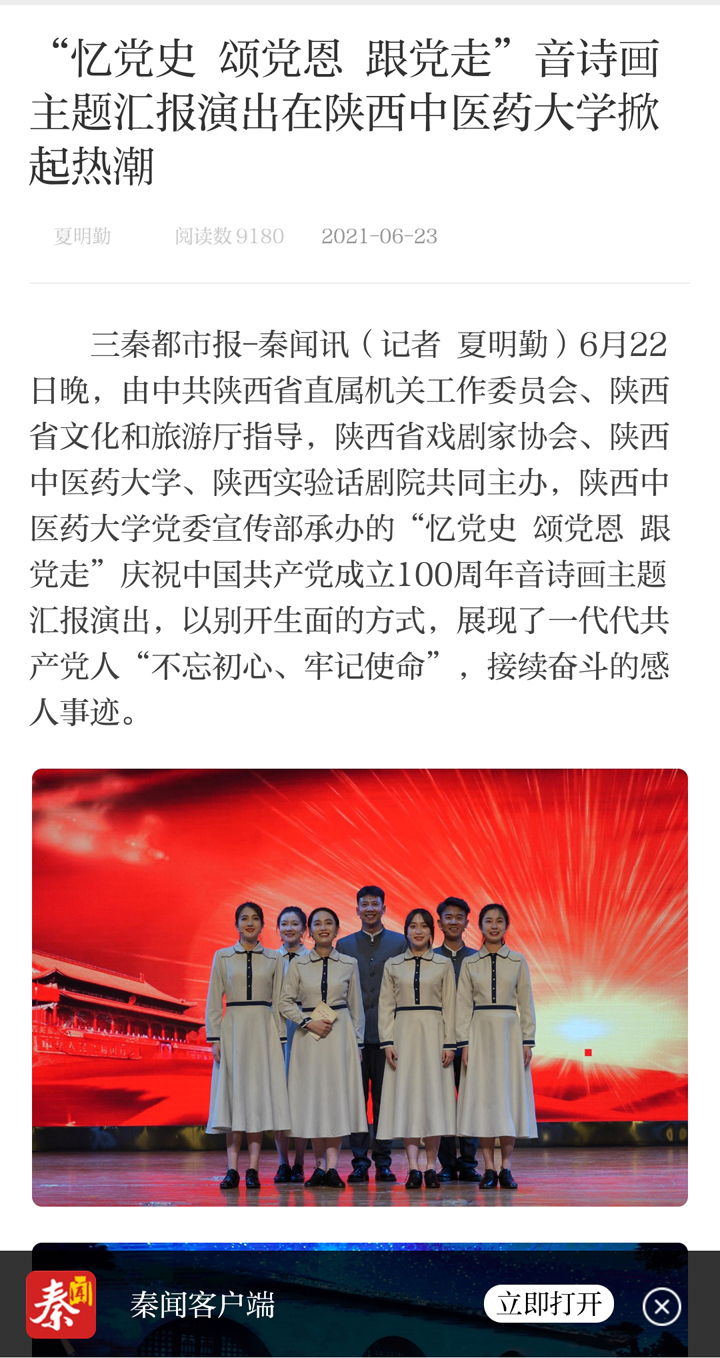The image size is (720, 1358).
Task: Tap the 立即打开 button in the banner
Action: pos(549,1304)
